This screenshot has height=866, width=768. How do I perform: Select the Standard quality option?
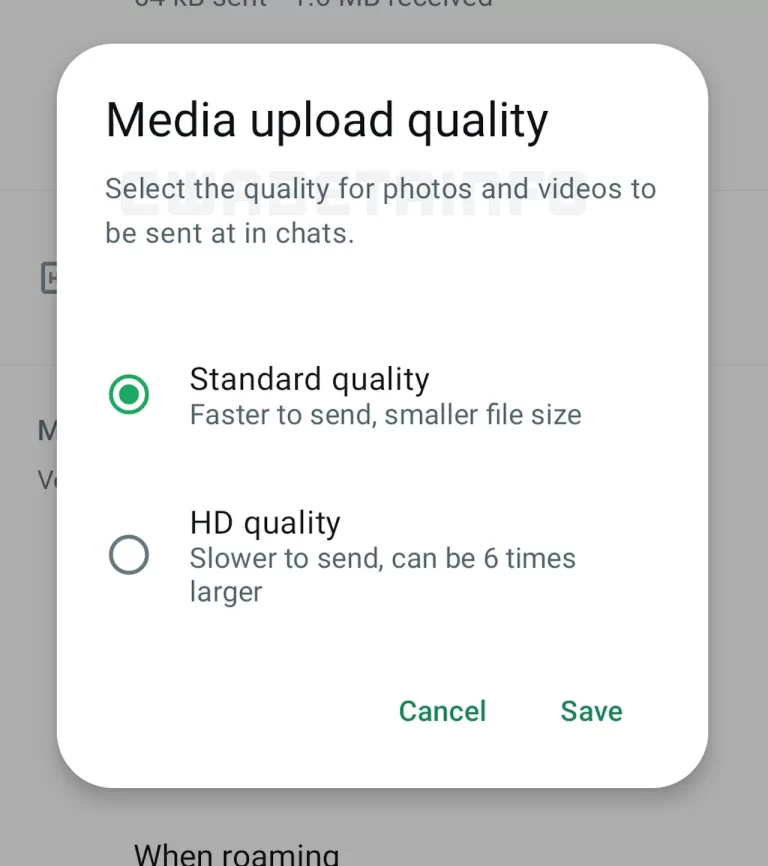[x=129, y=395]
